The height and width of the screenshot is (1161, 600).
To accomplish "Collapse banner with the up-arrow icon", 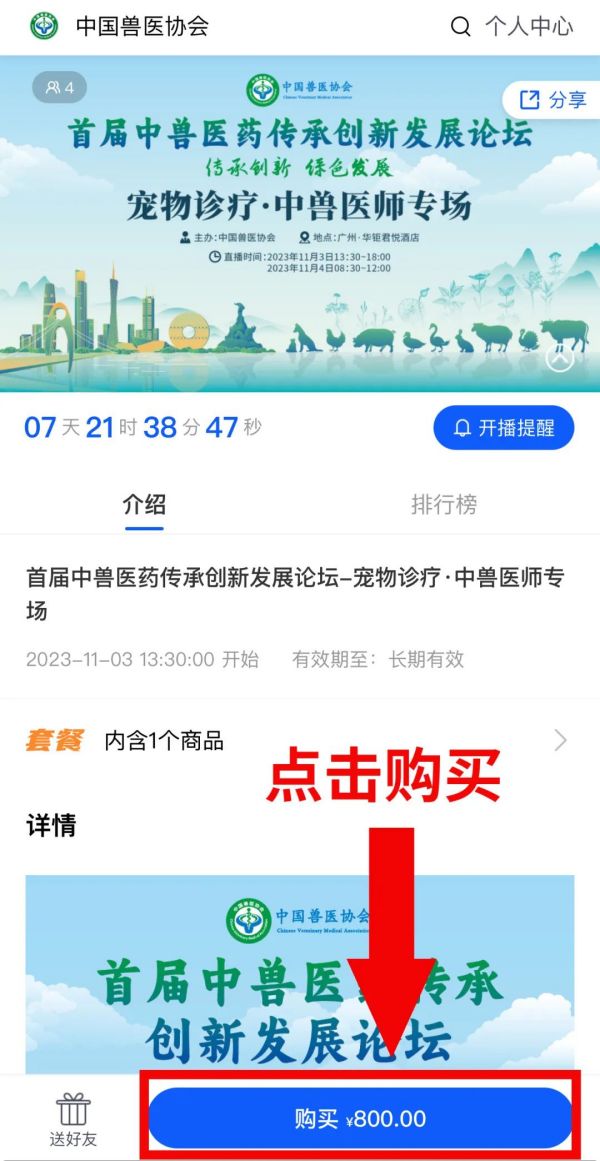I will tap(559, 357).
